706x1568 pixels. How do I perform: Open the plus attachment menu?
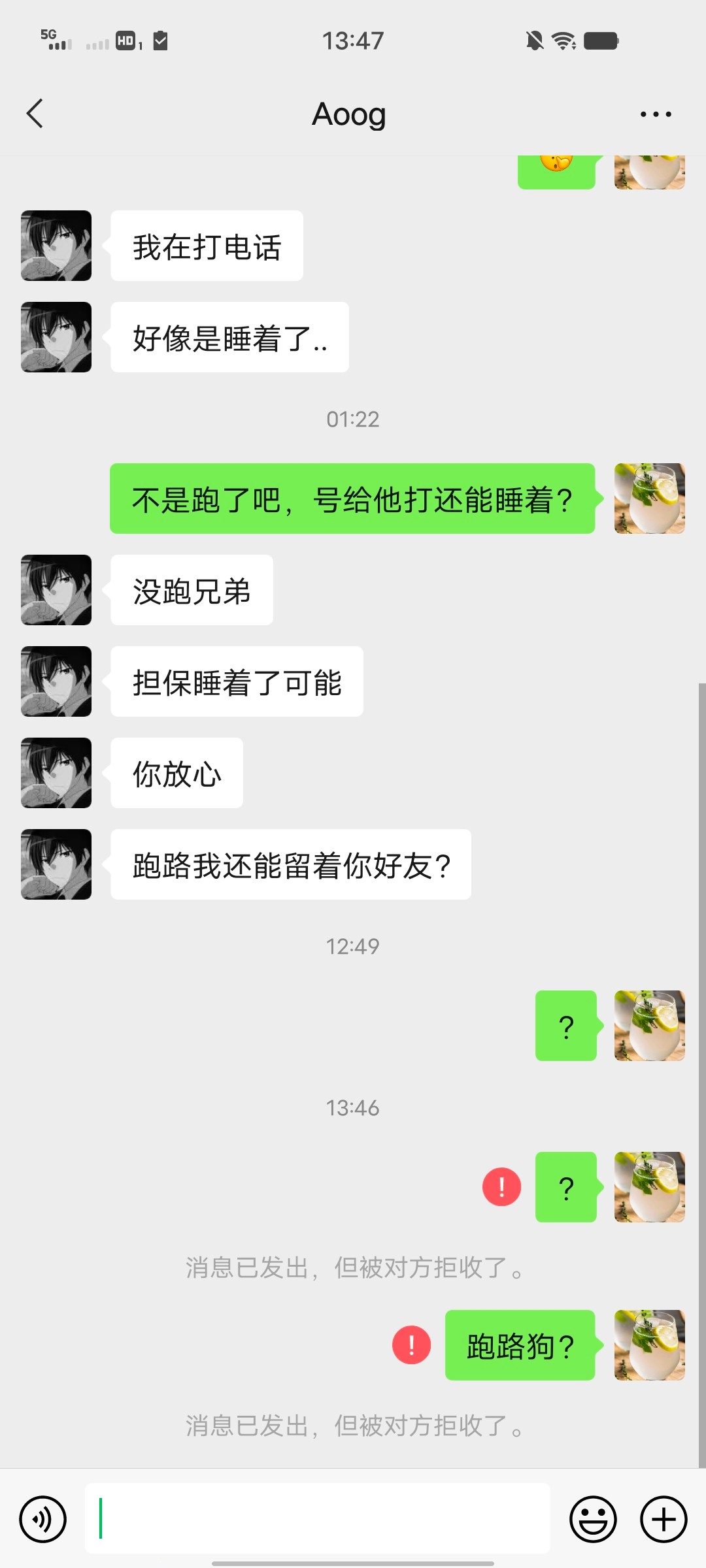(663, 1519)
